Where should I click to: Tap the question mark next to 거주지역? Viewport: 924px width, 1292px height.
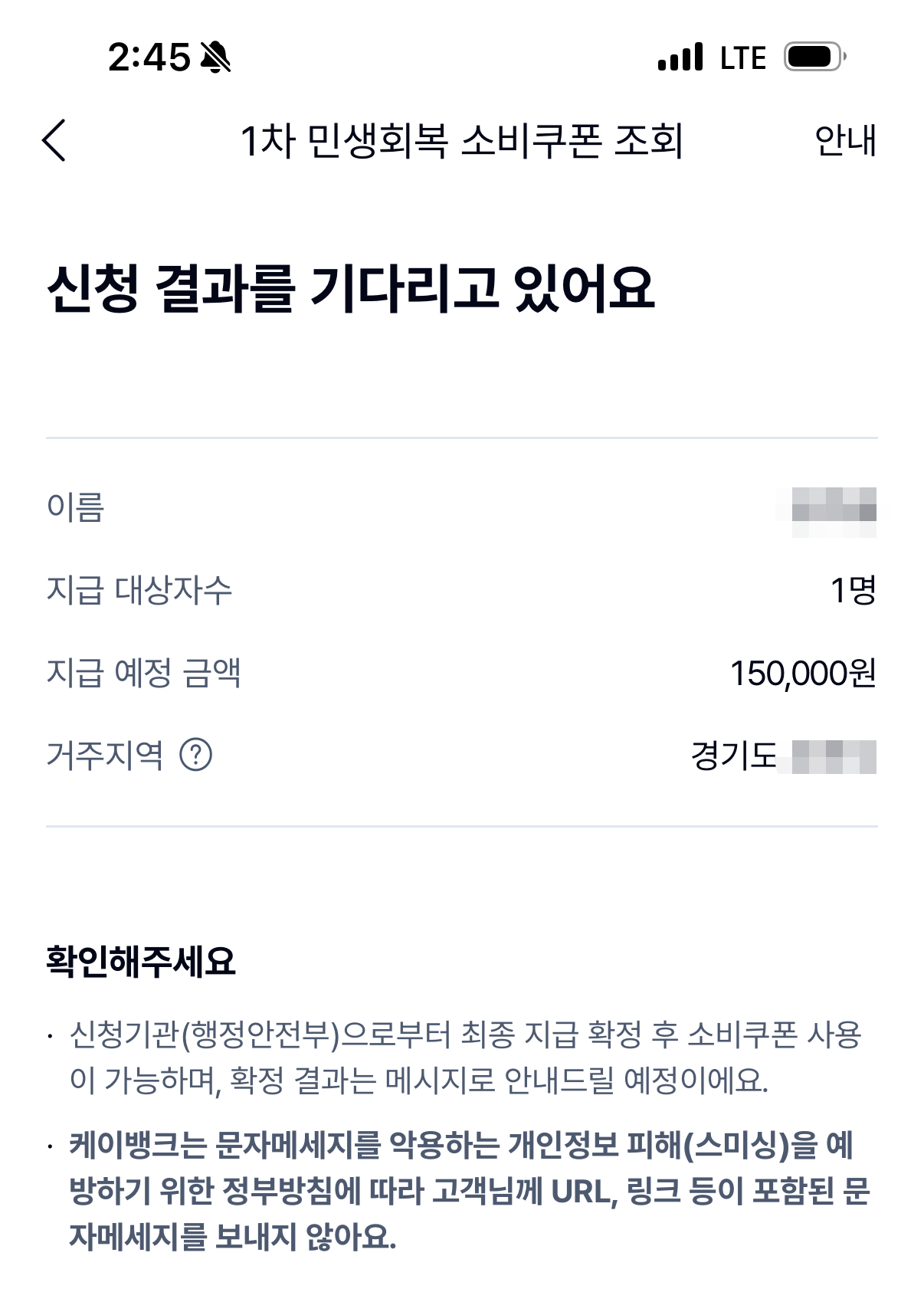click(x=195, y=755)
